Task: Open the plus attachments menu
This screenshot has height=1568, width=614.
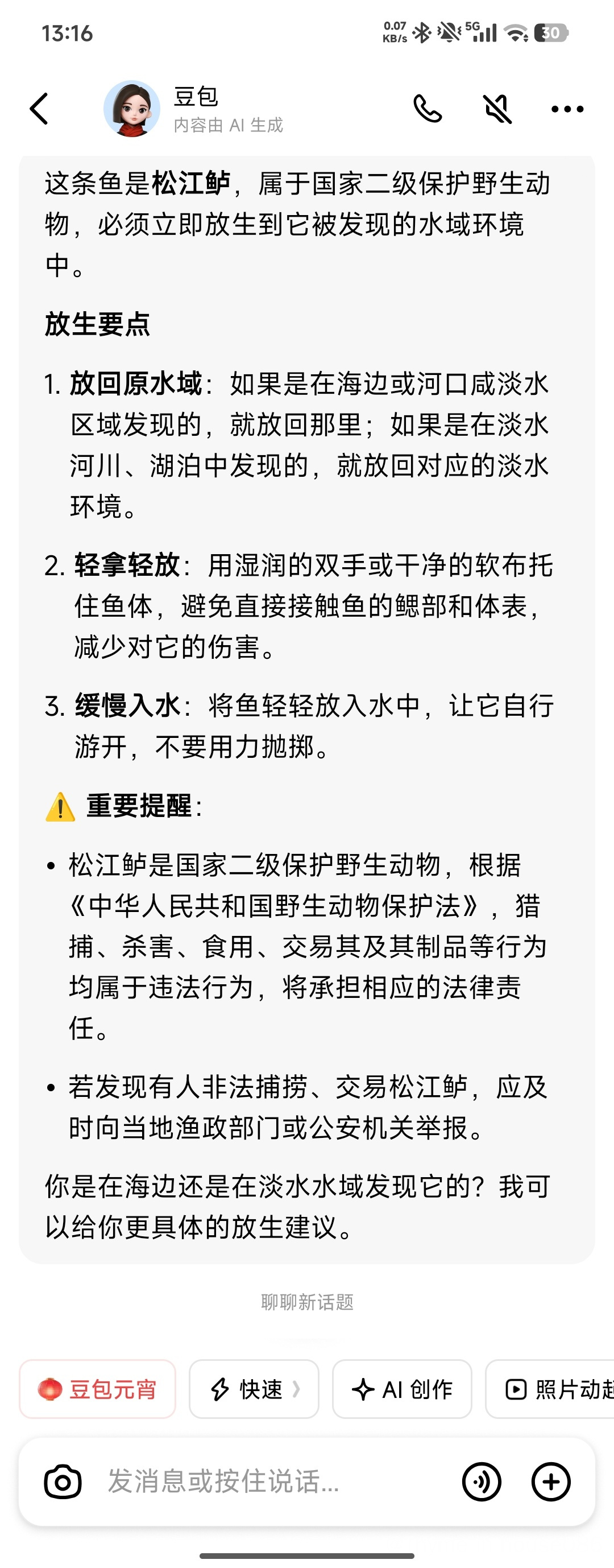Action: coord(551,1482)
